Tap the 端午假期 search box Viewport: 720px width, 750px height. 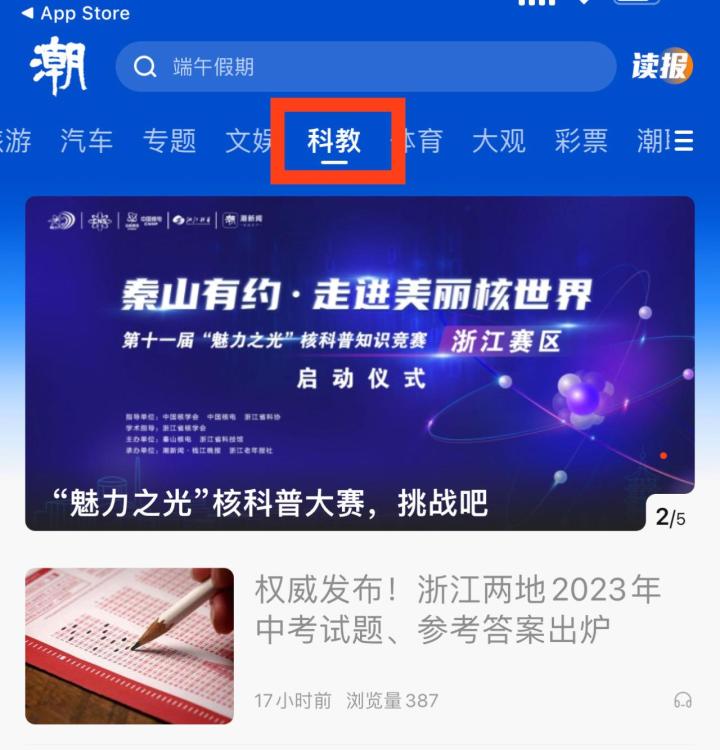365,67
